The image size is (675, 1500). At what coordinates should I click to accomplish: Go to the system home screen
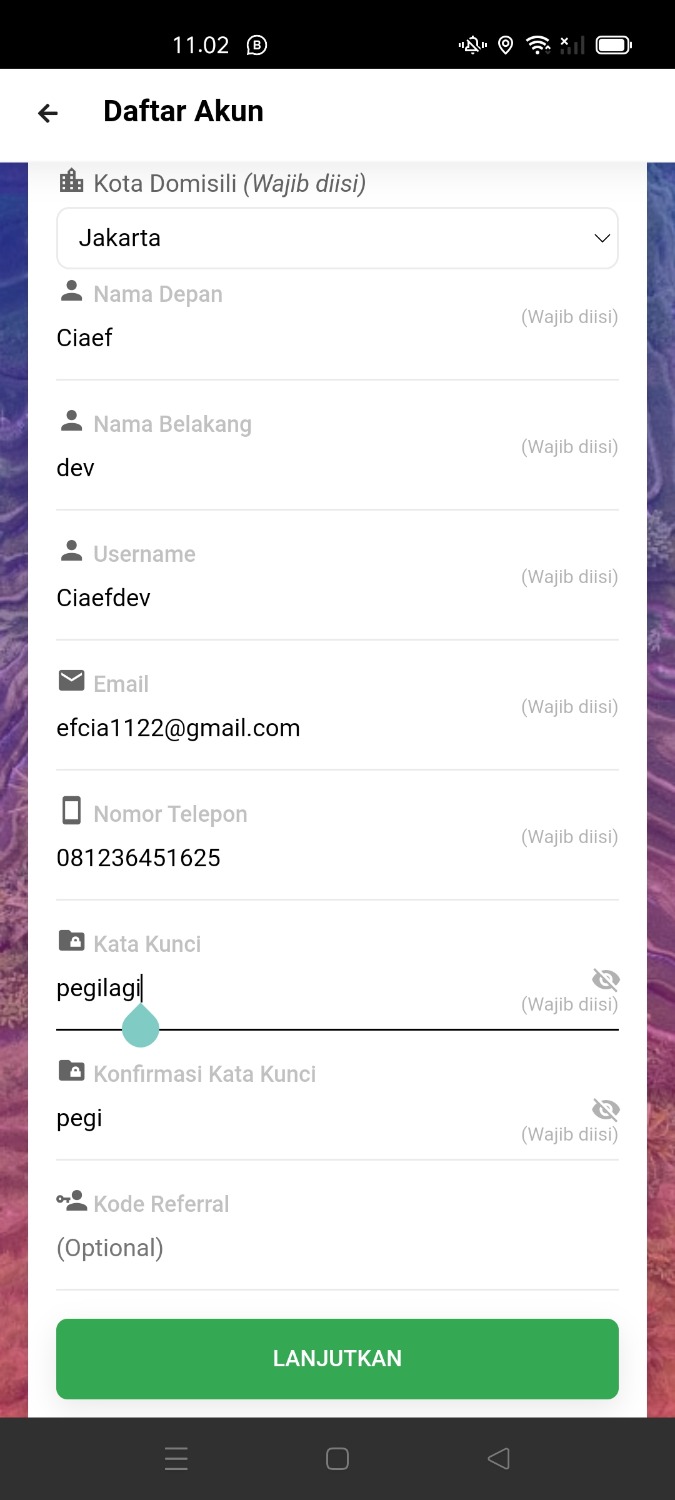coord(337,1459)
